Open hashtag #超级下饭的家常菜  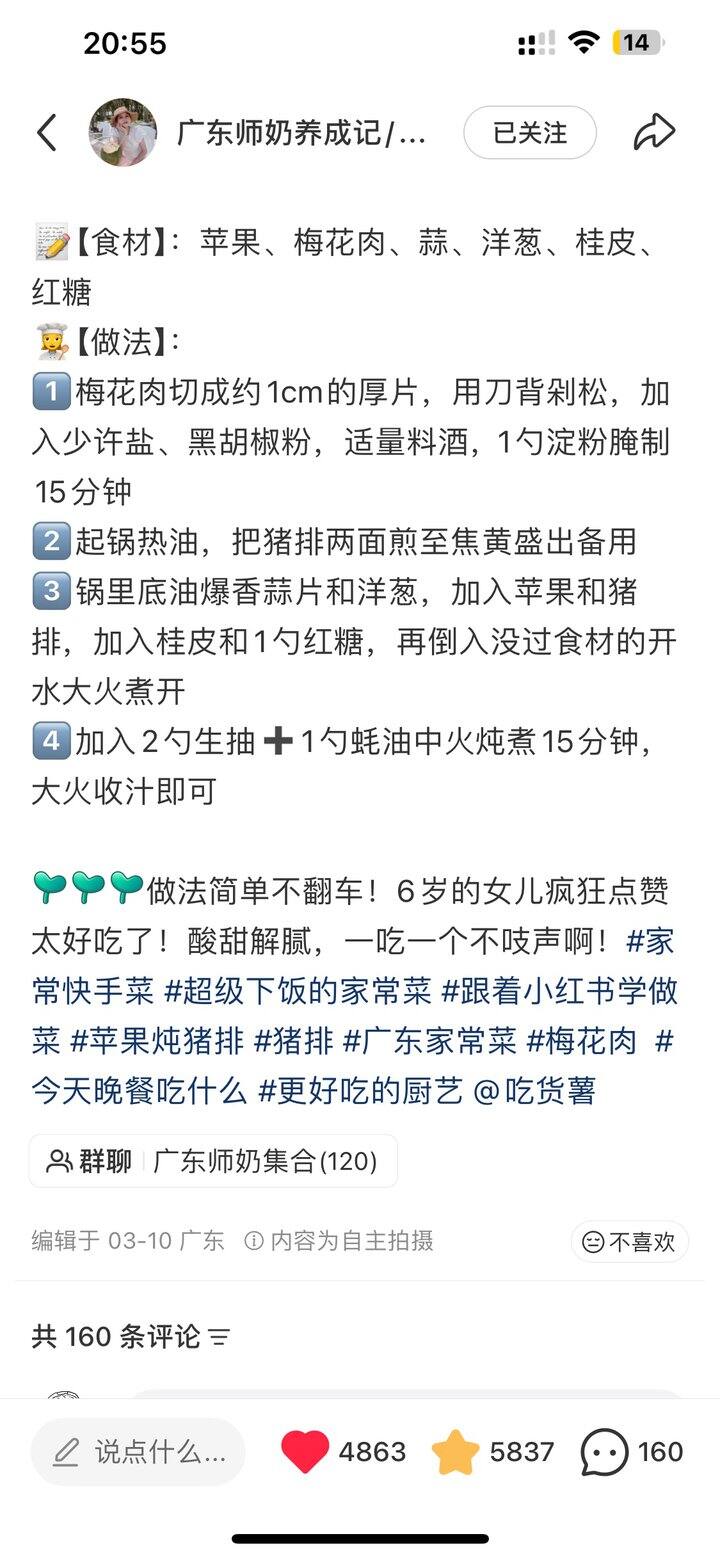click(297, 991)
